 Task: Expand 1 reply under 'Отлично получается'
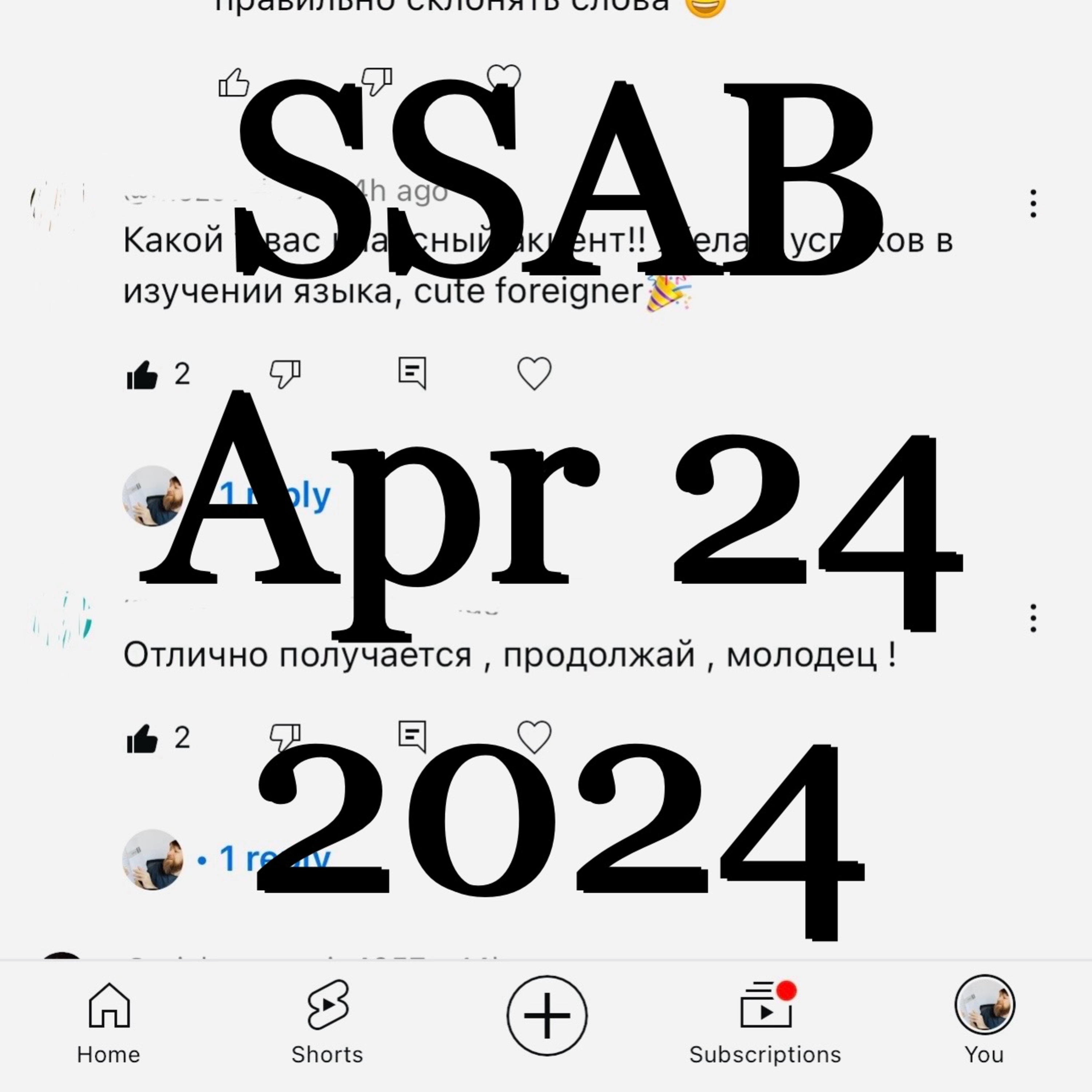point(264,859)
